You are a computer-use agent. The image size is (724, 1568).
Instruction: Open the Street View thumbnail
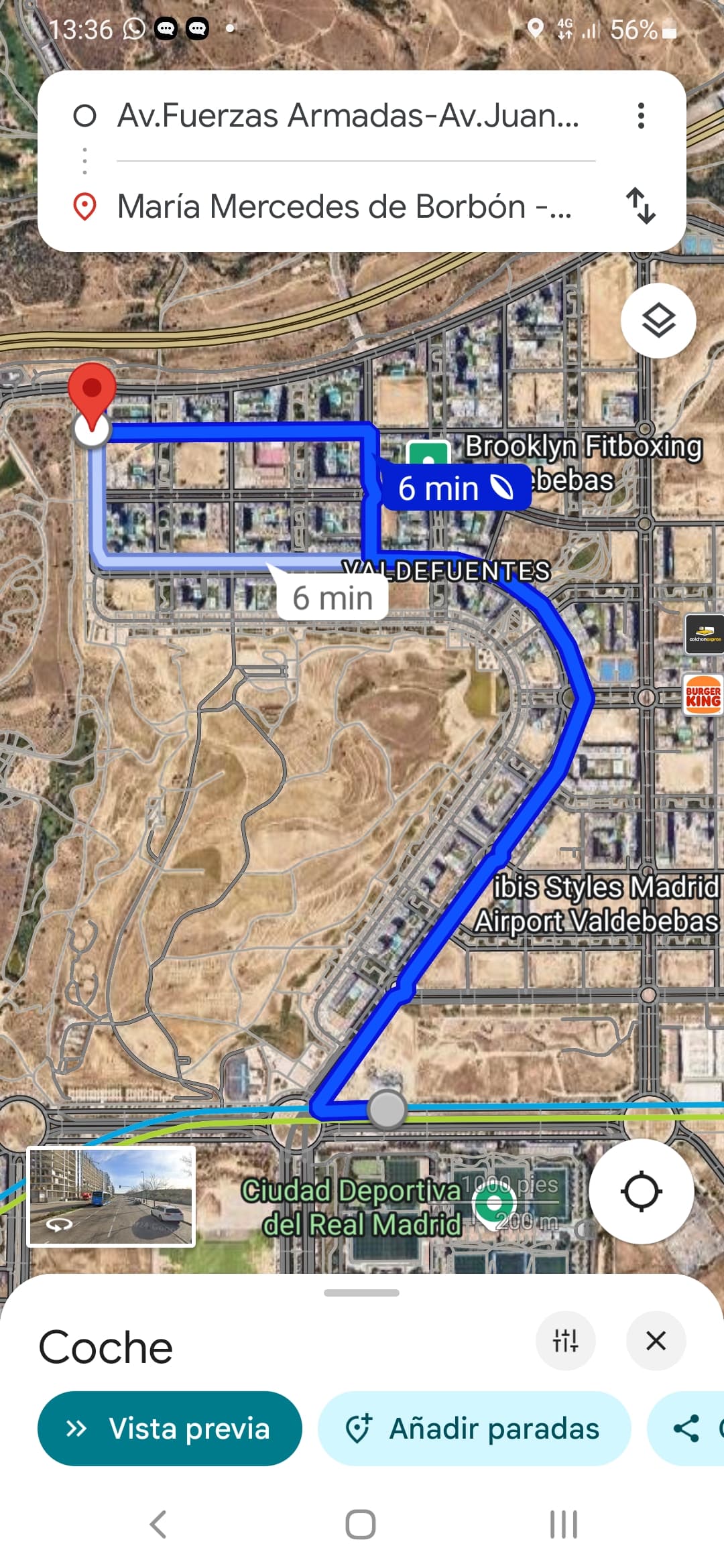pyautogui.click(x=111, y=1197)
